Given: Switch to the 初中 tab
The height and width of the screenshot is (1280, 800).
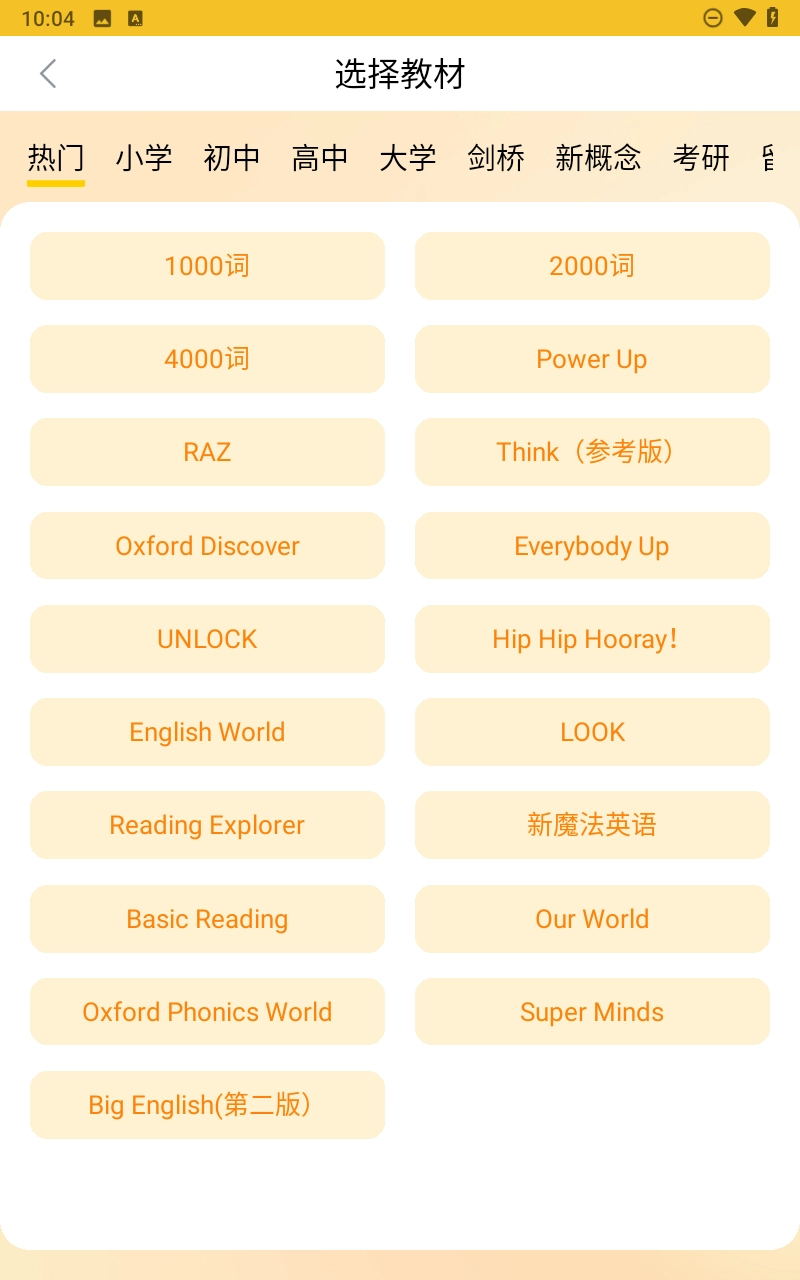Looking at the screenshot, I should [x=231, y=158].
